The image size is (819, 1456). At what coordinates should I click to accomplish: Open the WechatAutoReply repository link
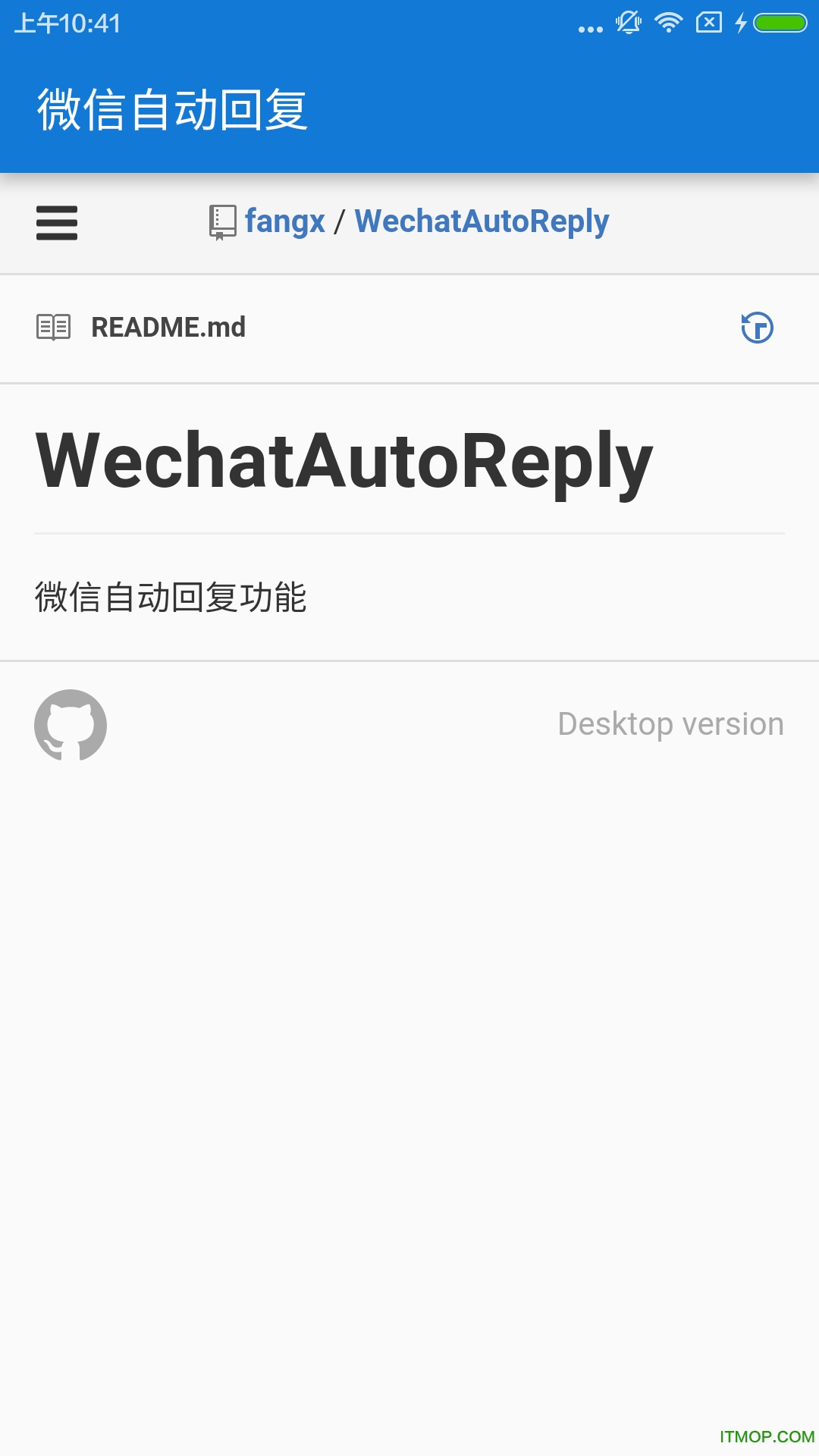click(482, 221)
